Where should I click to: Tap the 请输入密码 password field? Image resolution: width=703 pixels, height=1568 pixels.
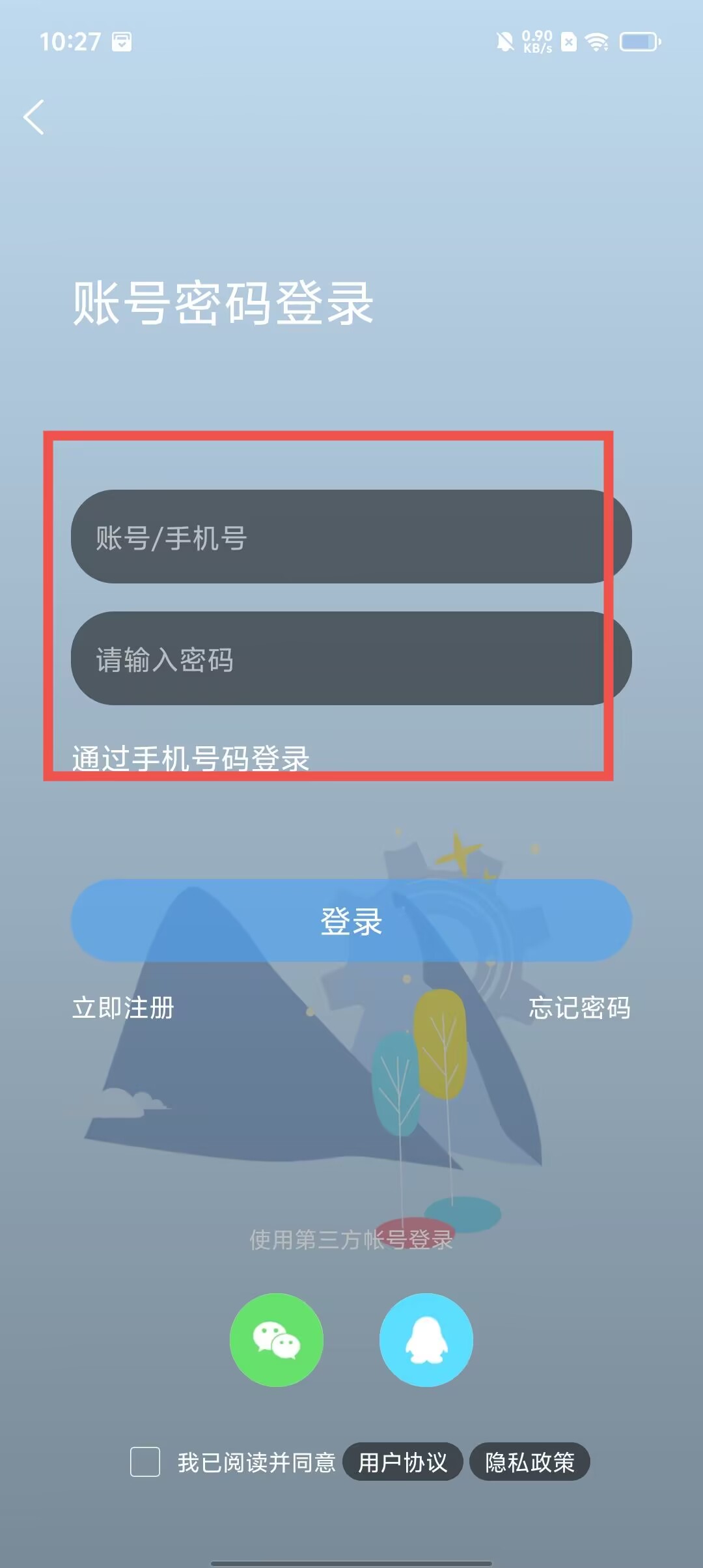pos(350,658)
